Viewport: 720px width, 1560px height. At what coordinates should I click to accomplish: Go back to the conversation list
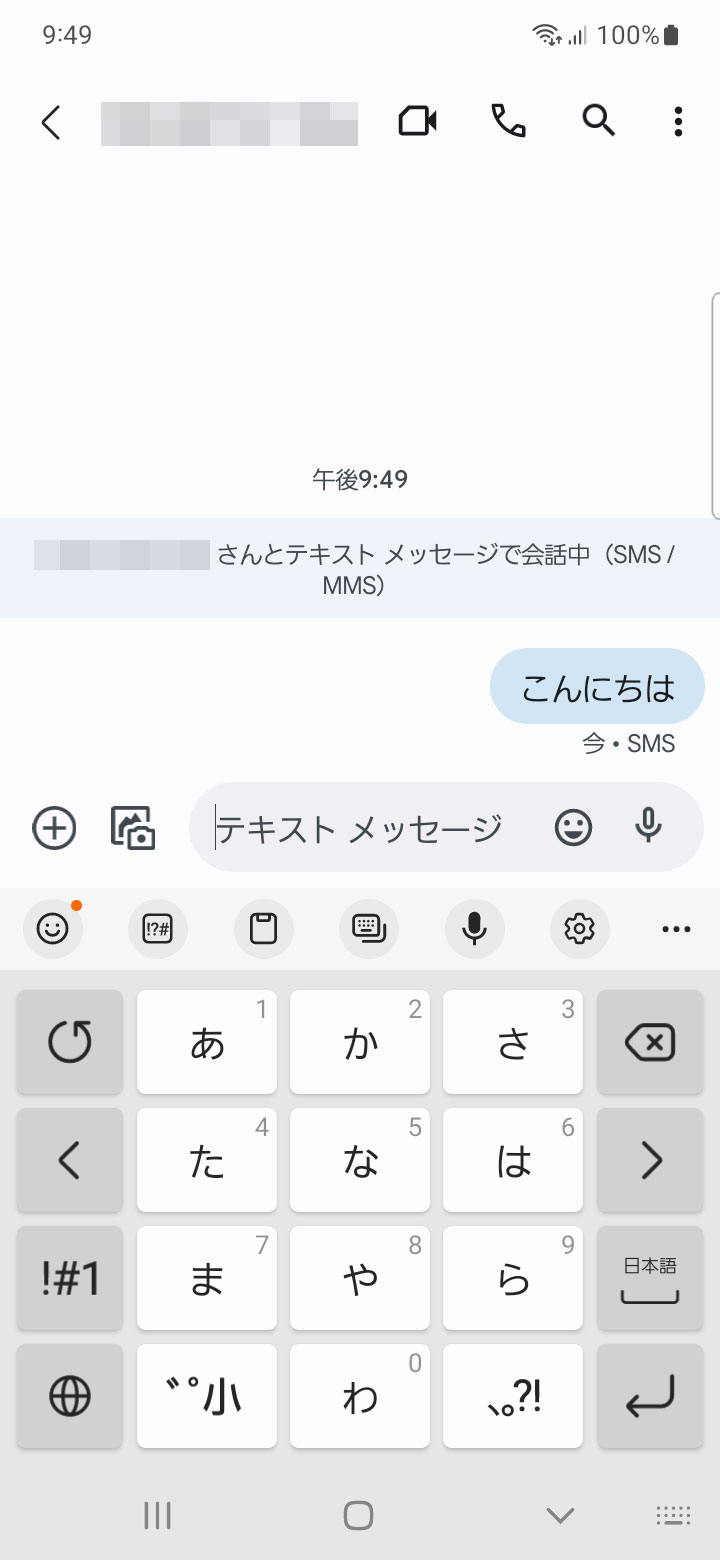pos(51,123)
